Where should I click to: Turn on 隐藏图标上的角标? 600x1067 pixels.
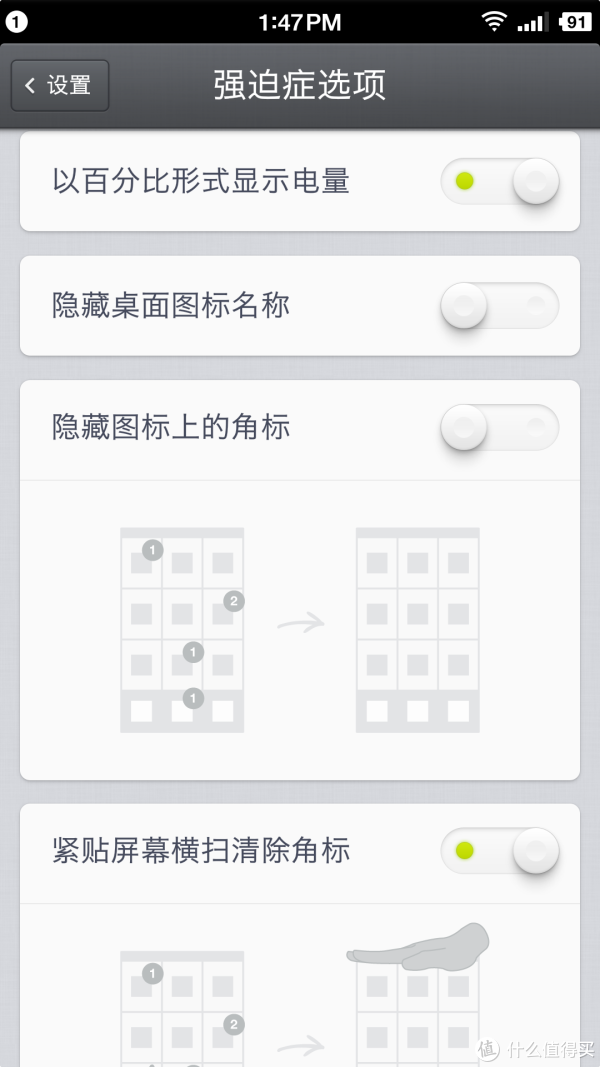499,428
